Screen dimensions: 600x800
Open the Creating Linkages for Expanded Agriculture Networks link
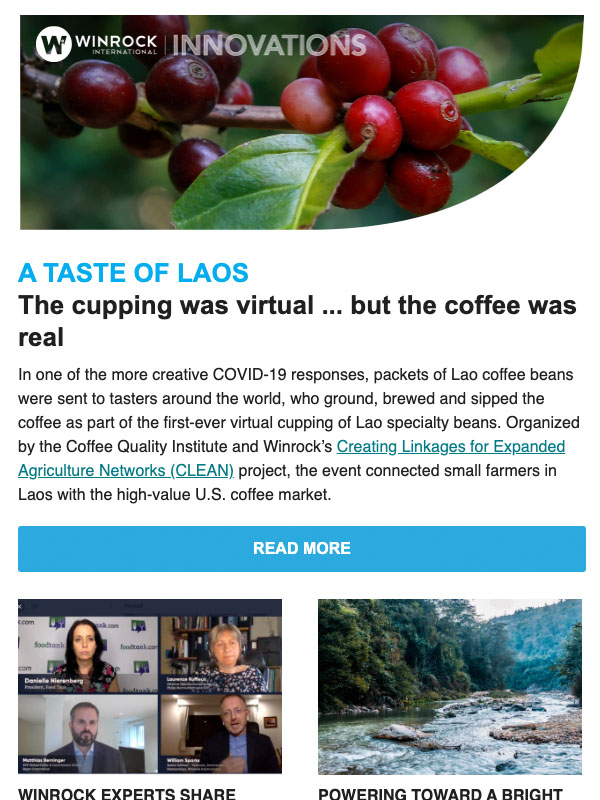(450, 447)
